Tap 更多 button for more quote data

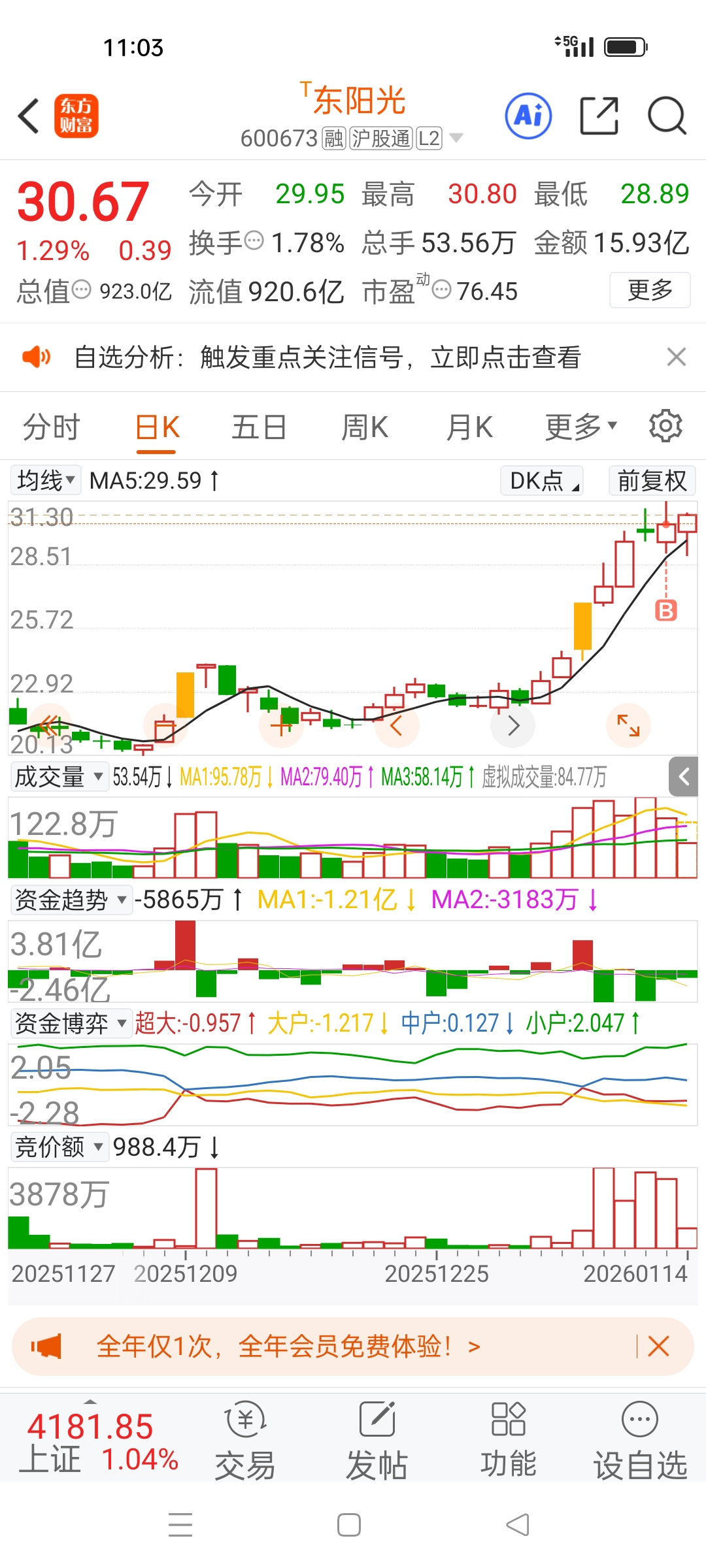(x=650, y=289)
